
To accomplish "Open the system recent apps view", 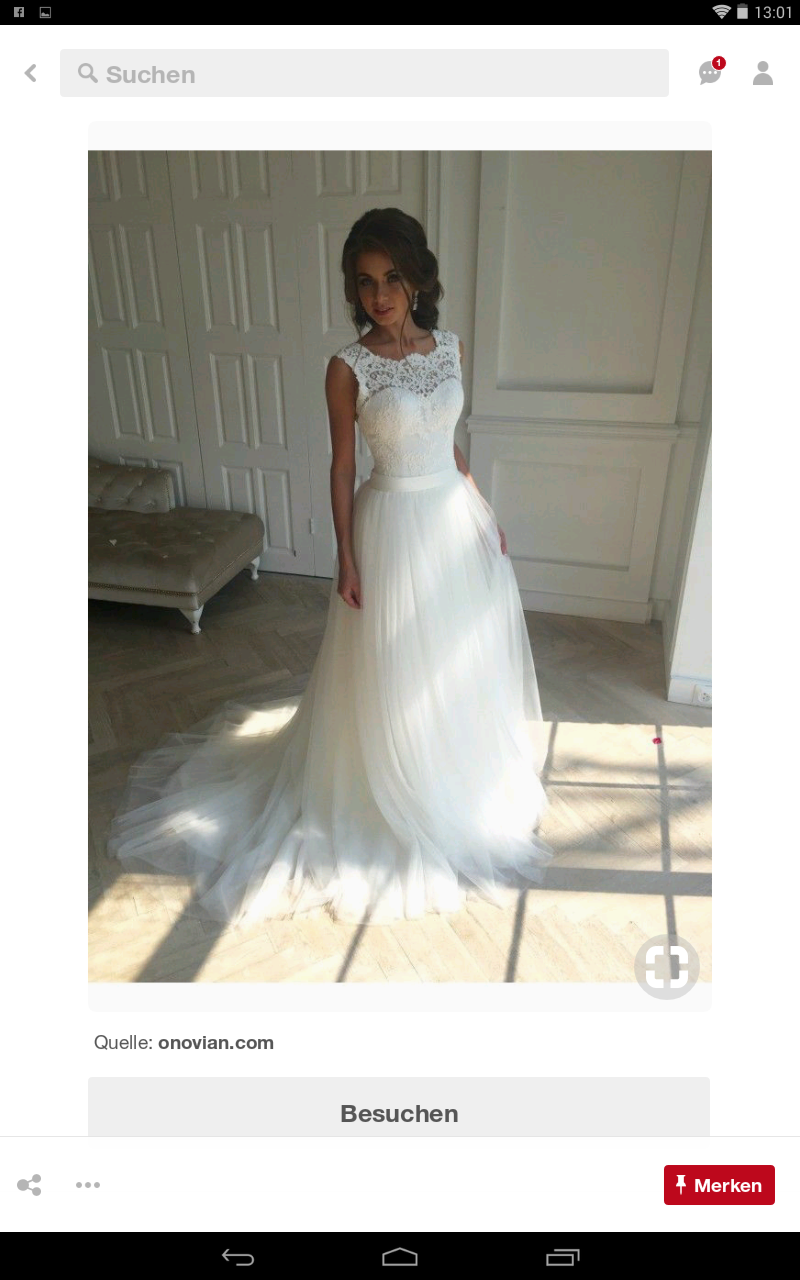I will click(563, 1257).
